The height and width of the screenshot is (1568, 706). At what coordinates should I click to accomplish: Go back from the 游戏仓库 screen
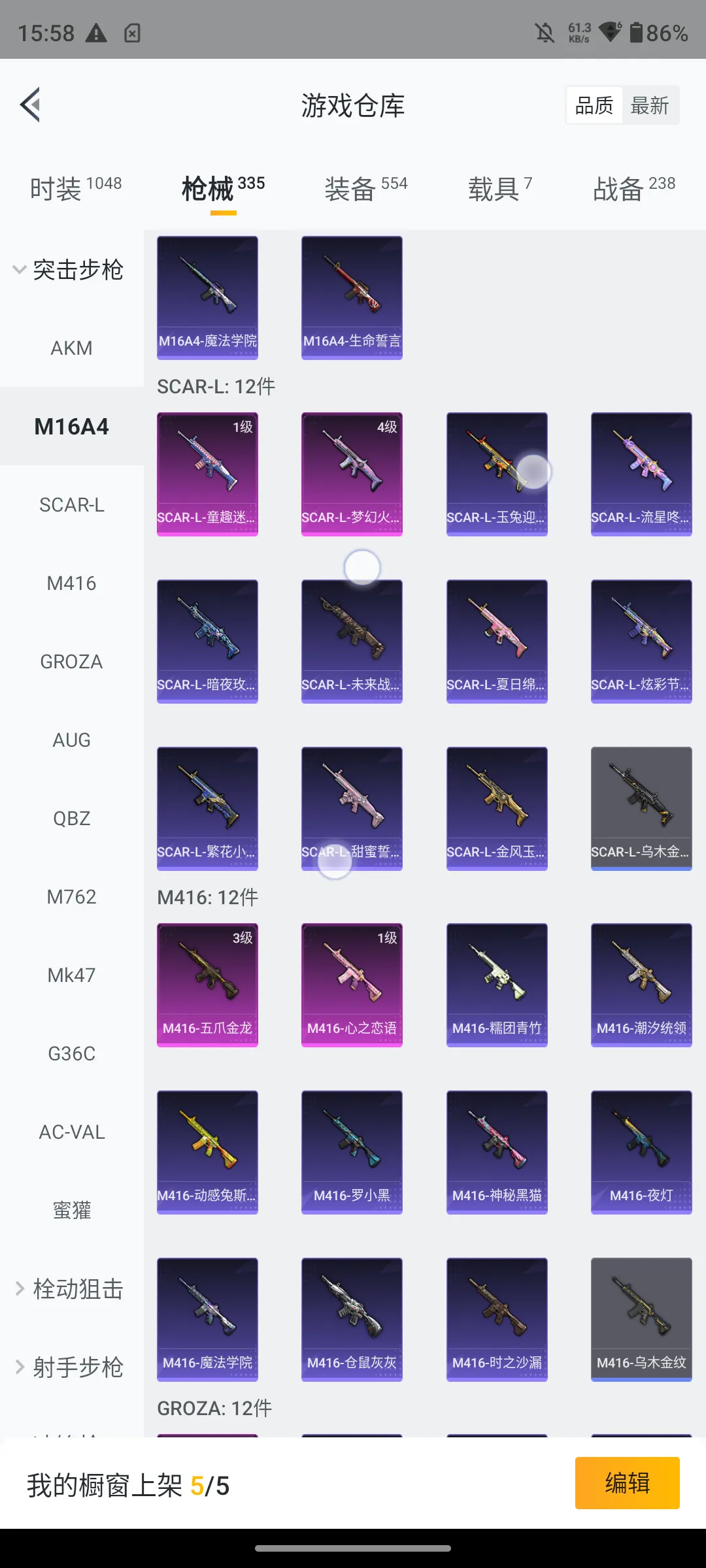point(30,105)
